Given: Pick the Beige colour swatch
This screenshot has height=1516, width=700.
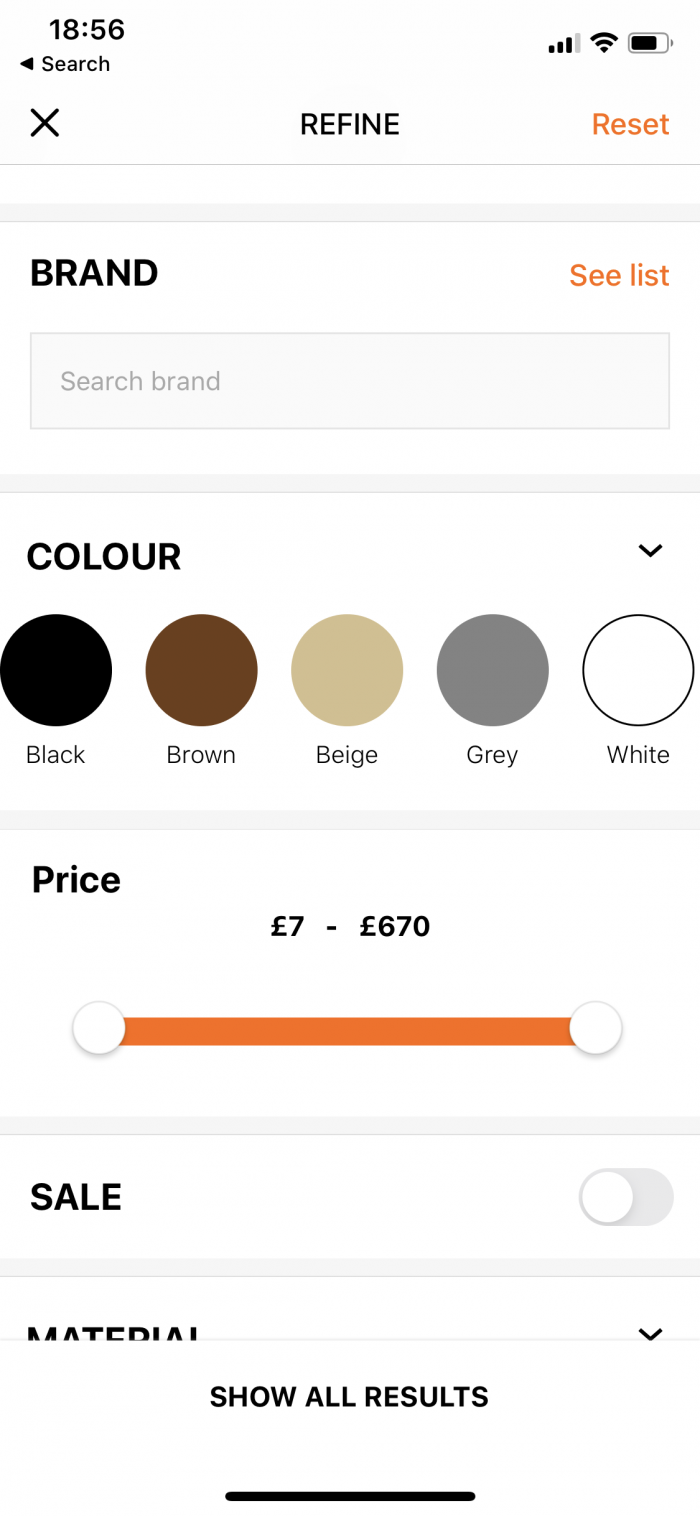Looking at the screenshot, I should (x=347, y=670).
